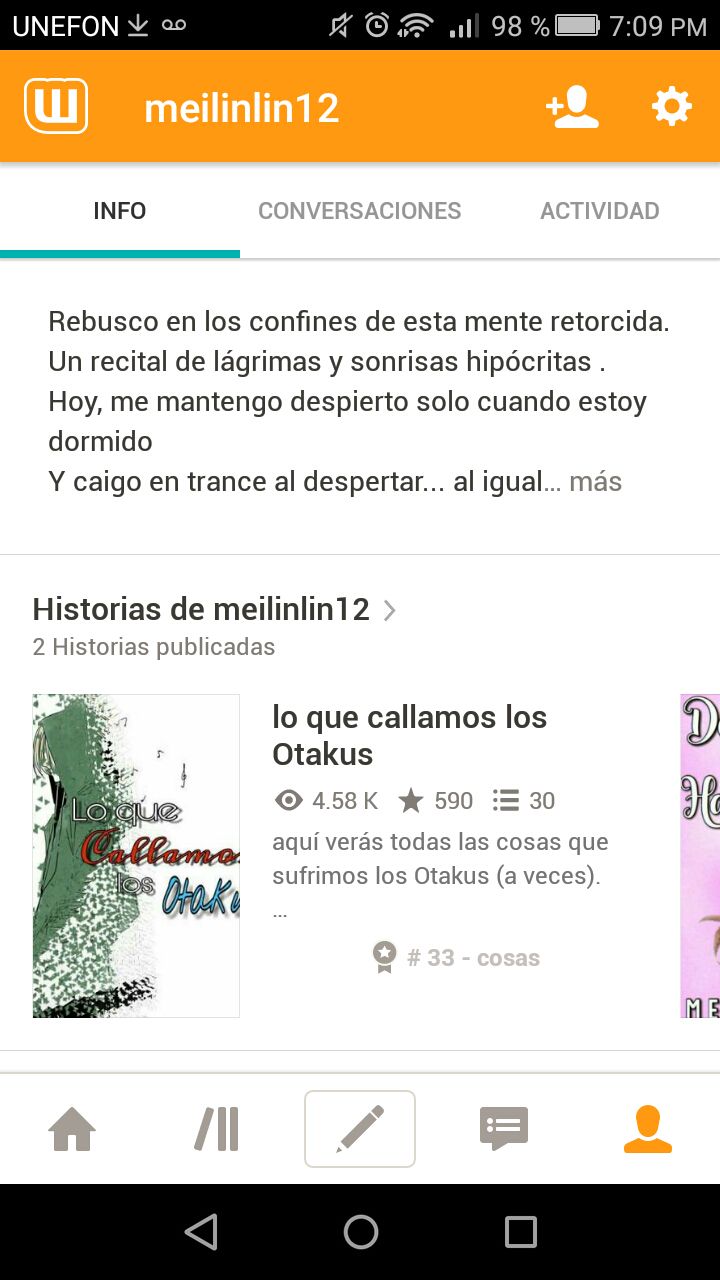Tap the system back button

coord(201,1232)
